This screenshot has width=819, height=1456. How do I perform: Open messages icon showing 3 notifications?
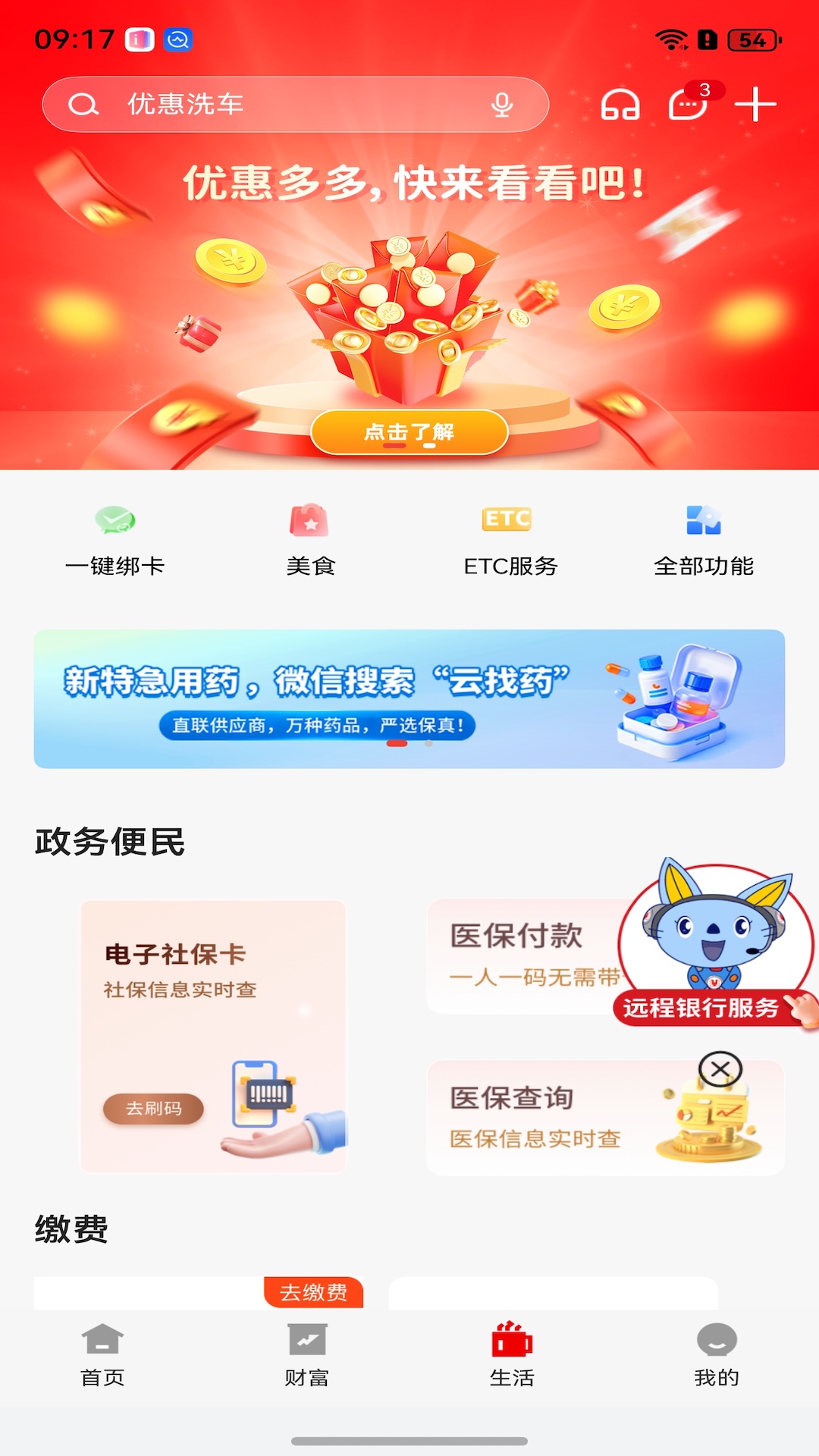686,106
